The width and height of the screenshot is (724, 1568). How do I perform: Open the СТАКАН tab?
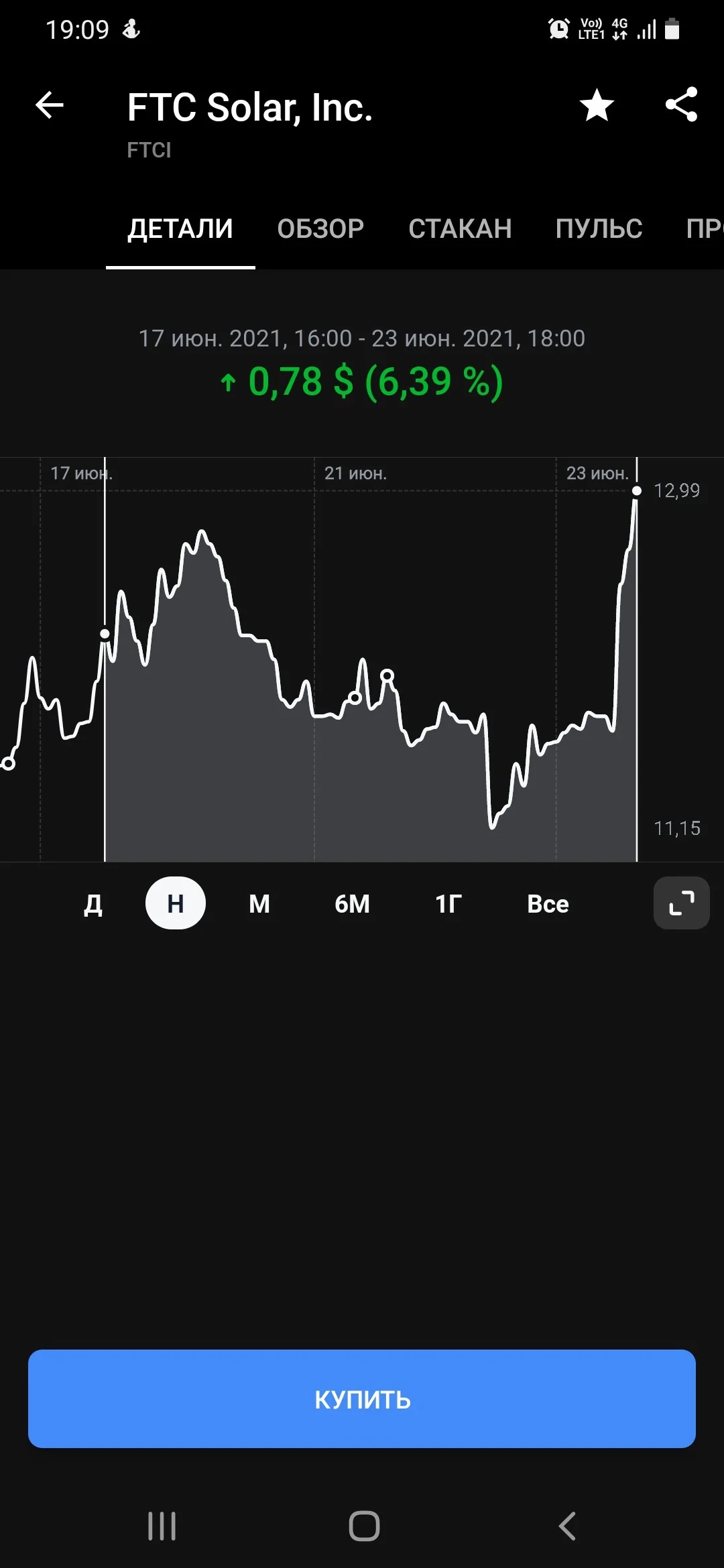pos(460,229)
